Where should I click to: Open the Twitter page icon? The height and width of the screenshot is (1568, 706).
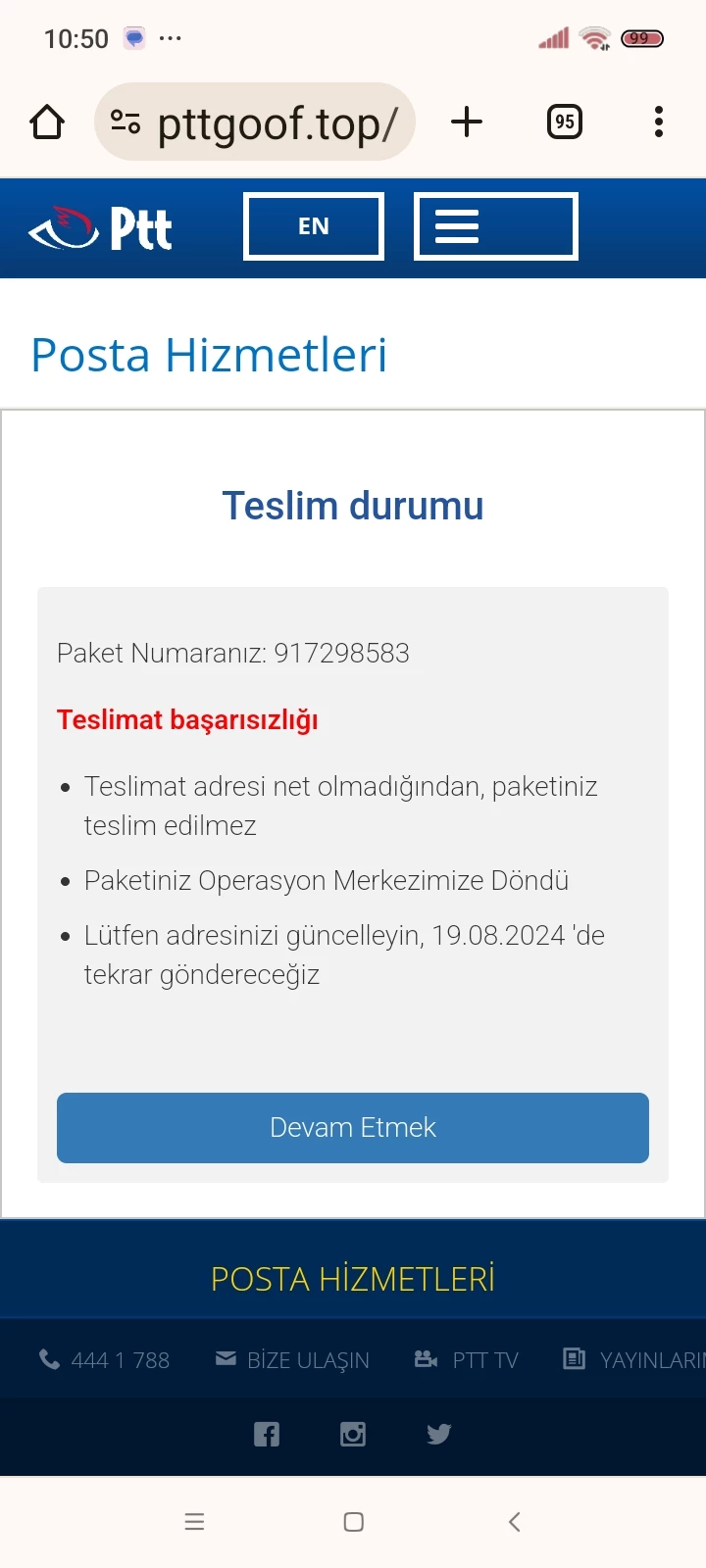tap(439, 1435)
